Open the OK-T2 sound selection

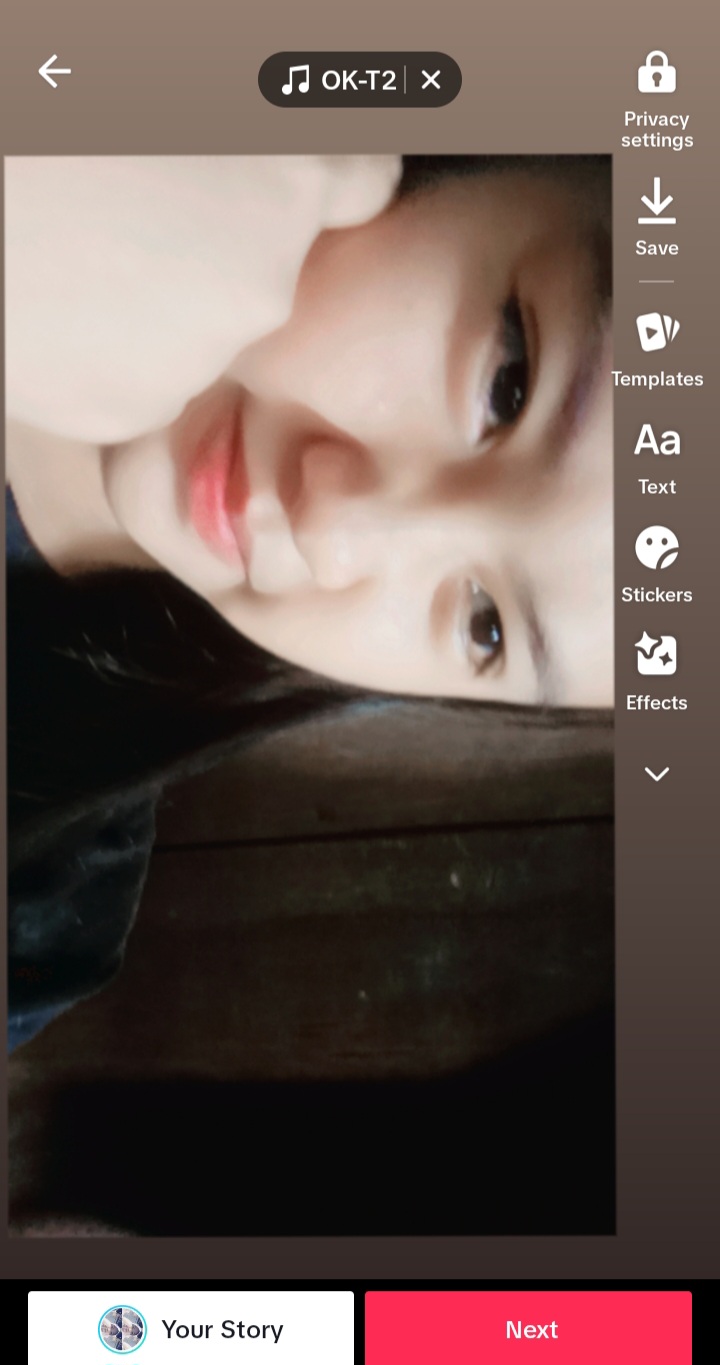pyautogui.click(x=340, y=80)
